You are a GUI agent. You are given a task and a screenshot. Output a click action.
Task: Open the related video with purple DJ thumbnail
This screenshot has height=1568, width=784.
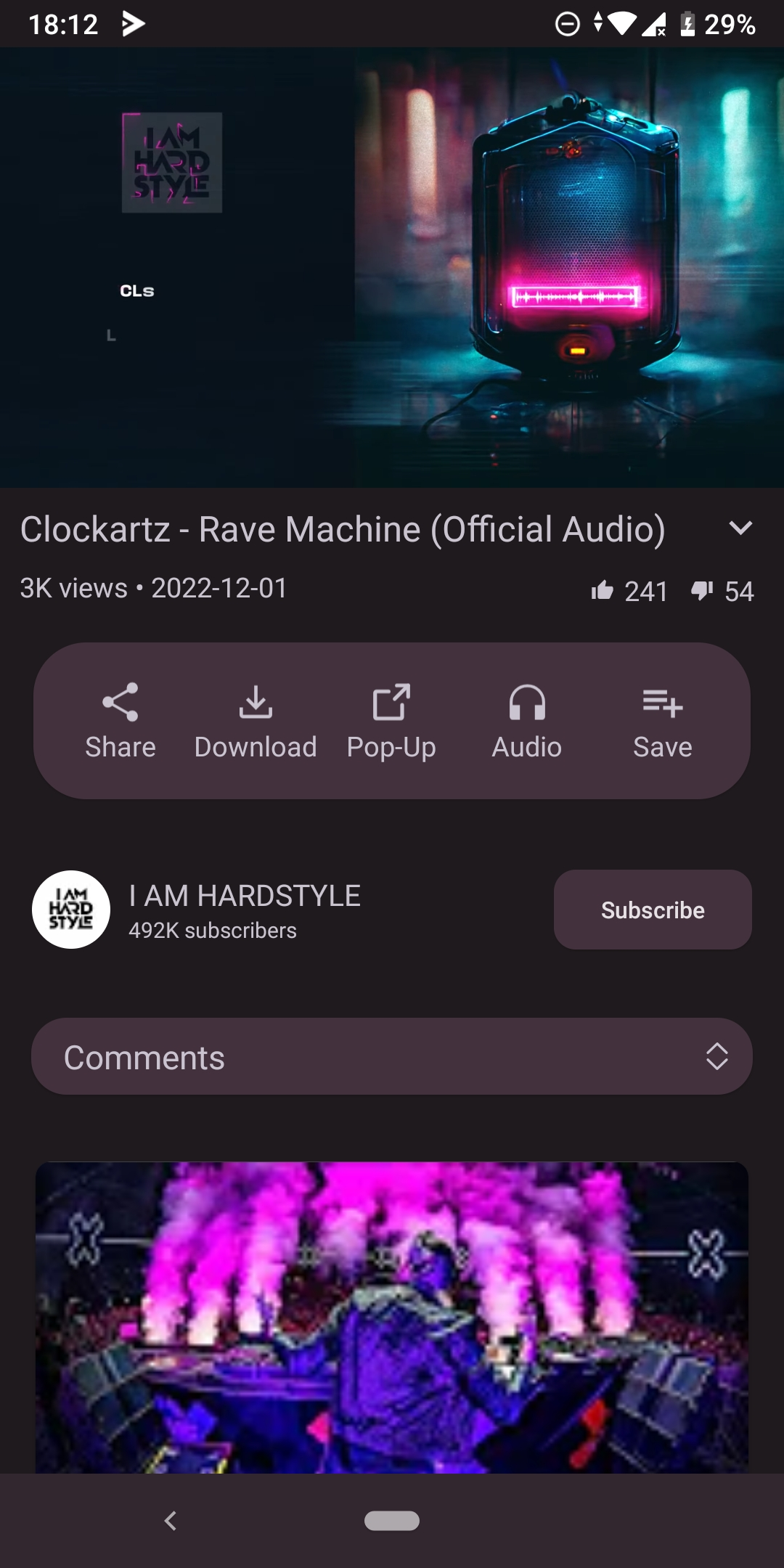click(x=392, y=1317)
